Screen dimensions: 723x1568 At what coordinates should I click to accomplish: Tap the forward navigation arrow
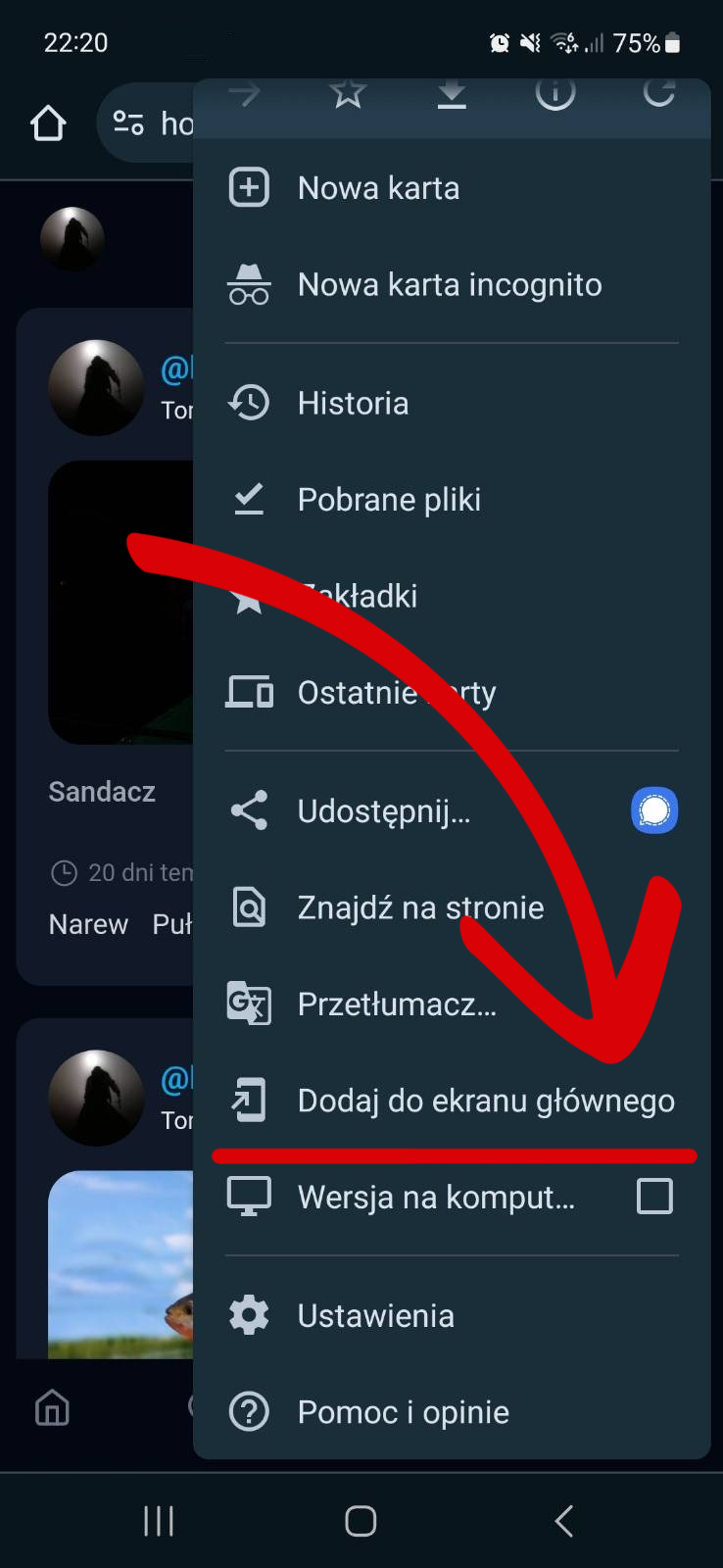244,94
